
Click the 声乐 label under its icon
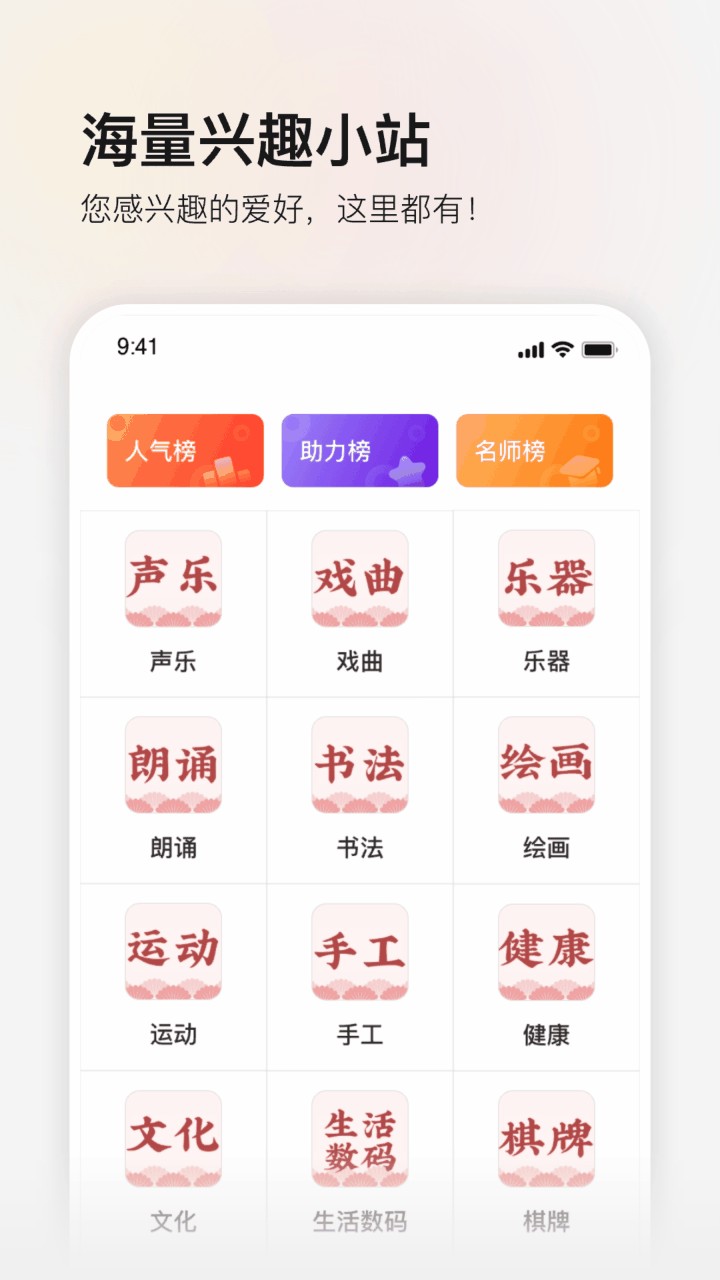pos(172,660)
